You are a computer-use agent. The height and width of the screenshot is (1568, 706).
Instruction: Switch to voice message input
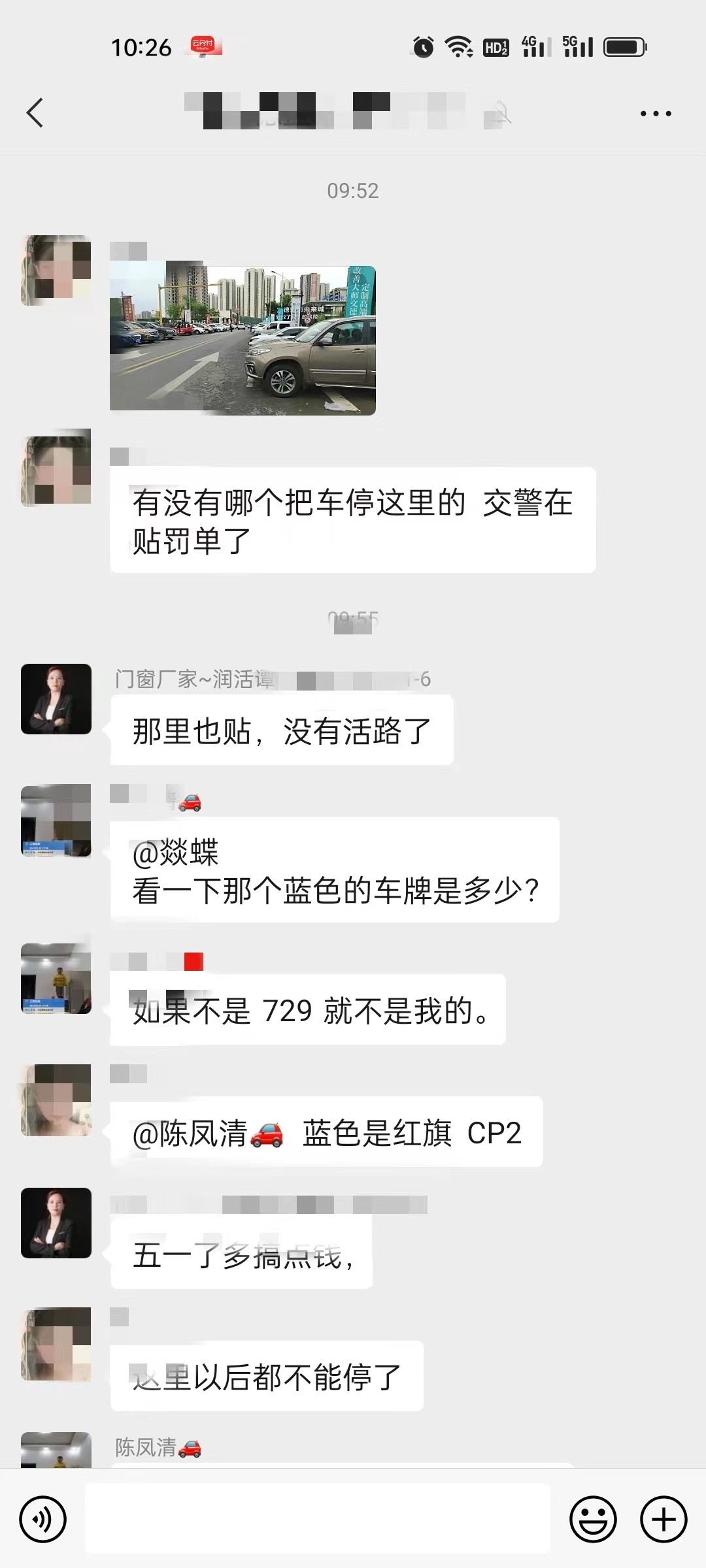[43, 1519]
